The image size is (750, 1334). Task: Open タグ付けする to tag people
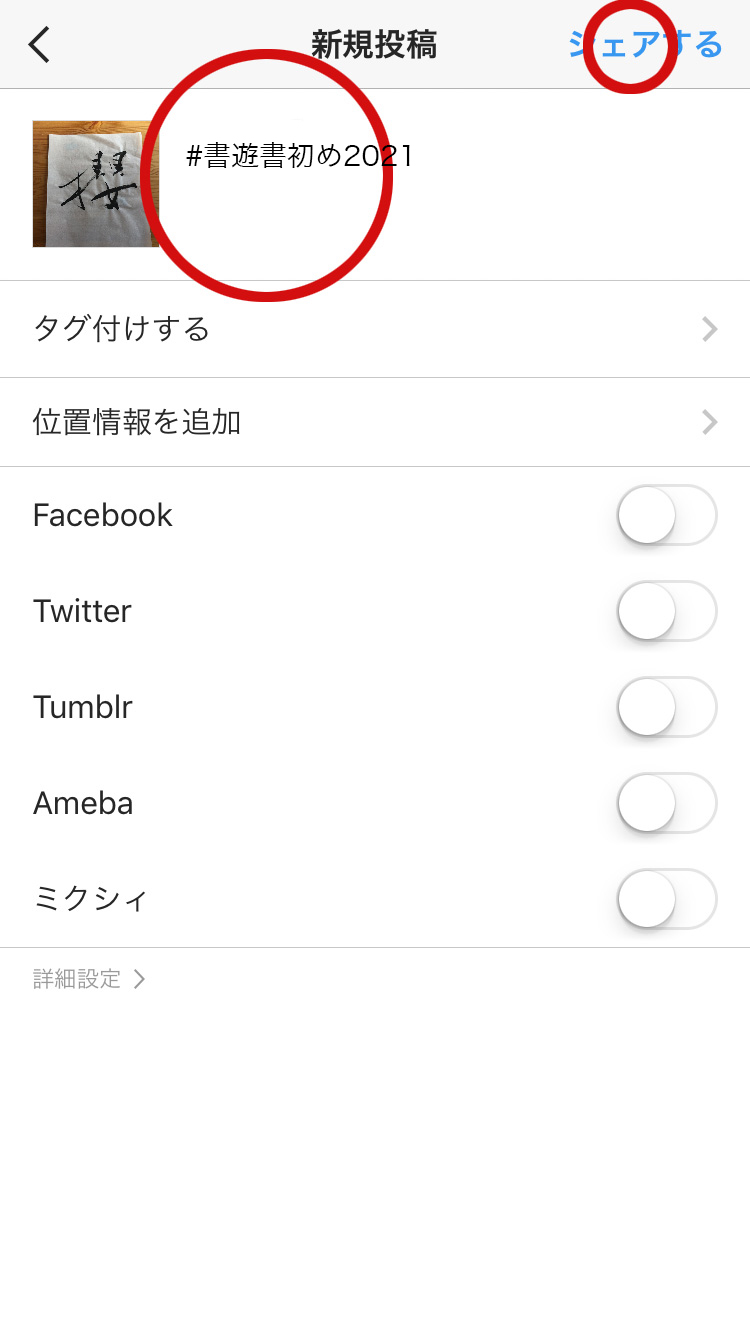click(x=375, y=329)
